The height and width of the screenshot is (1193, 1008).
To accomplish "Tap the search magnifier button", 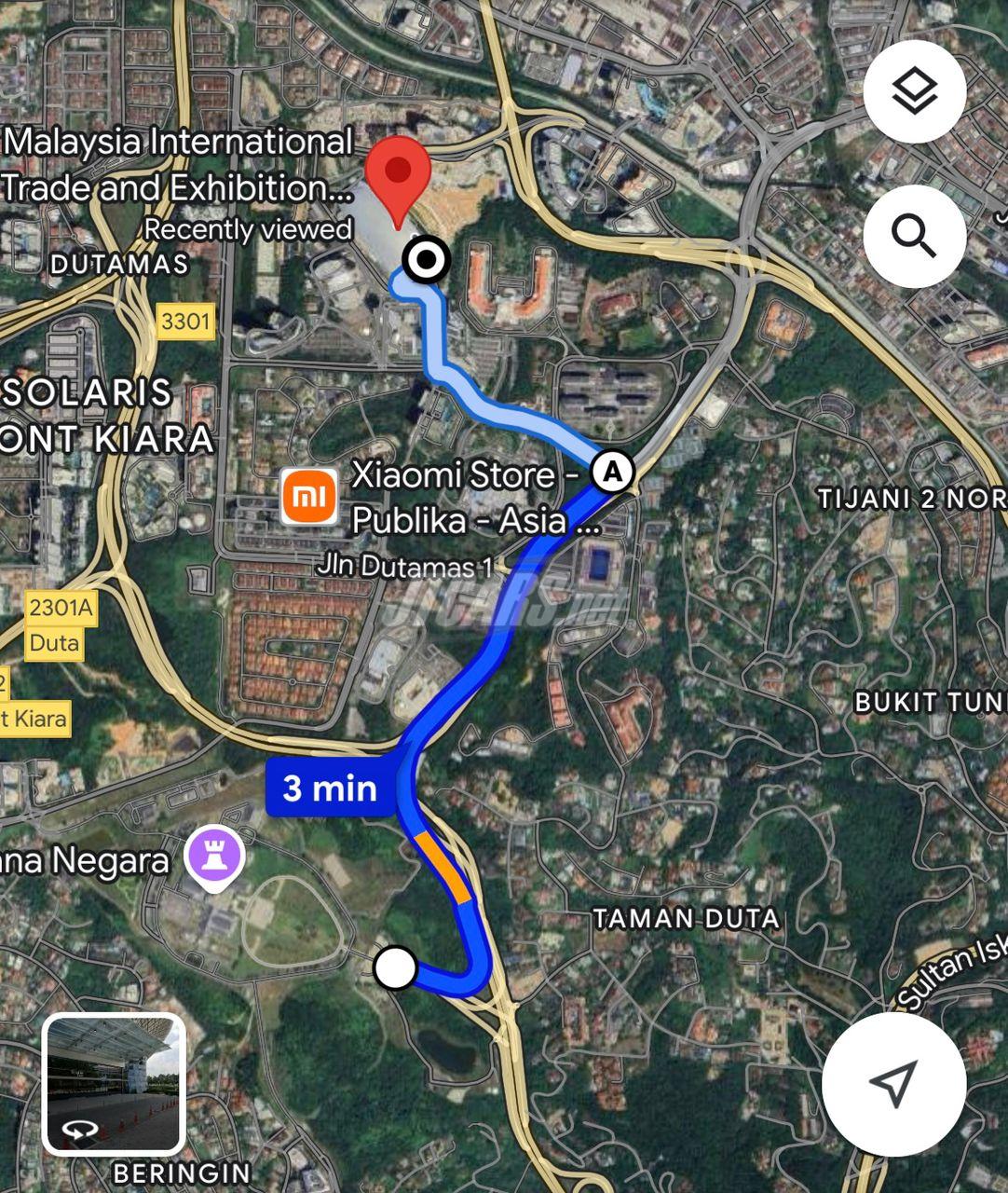I will (x=914, y=236).
